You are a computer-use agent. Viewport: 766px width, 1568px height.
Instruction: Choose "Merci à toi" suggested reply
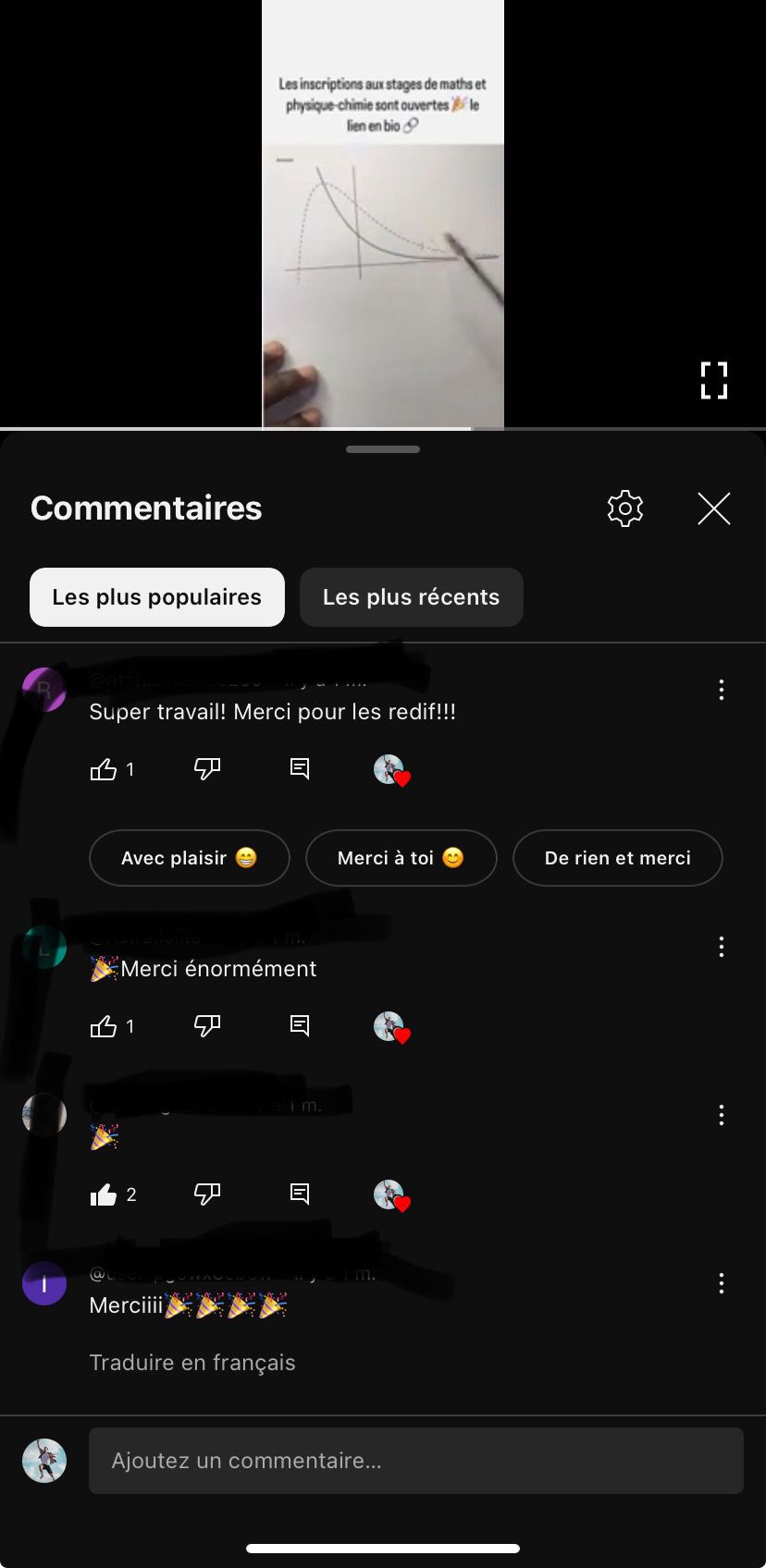coord(401,858)
